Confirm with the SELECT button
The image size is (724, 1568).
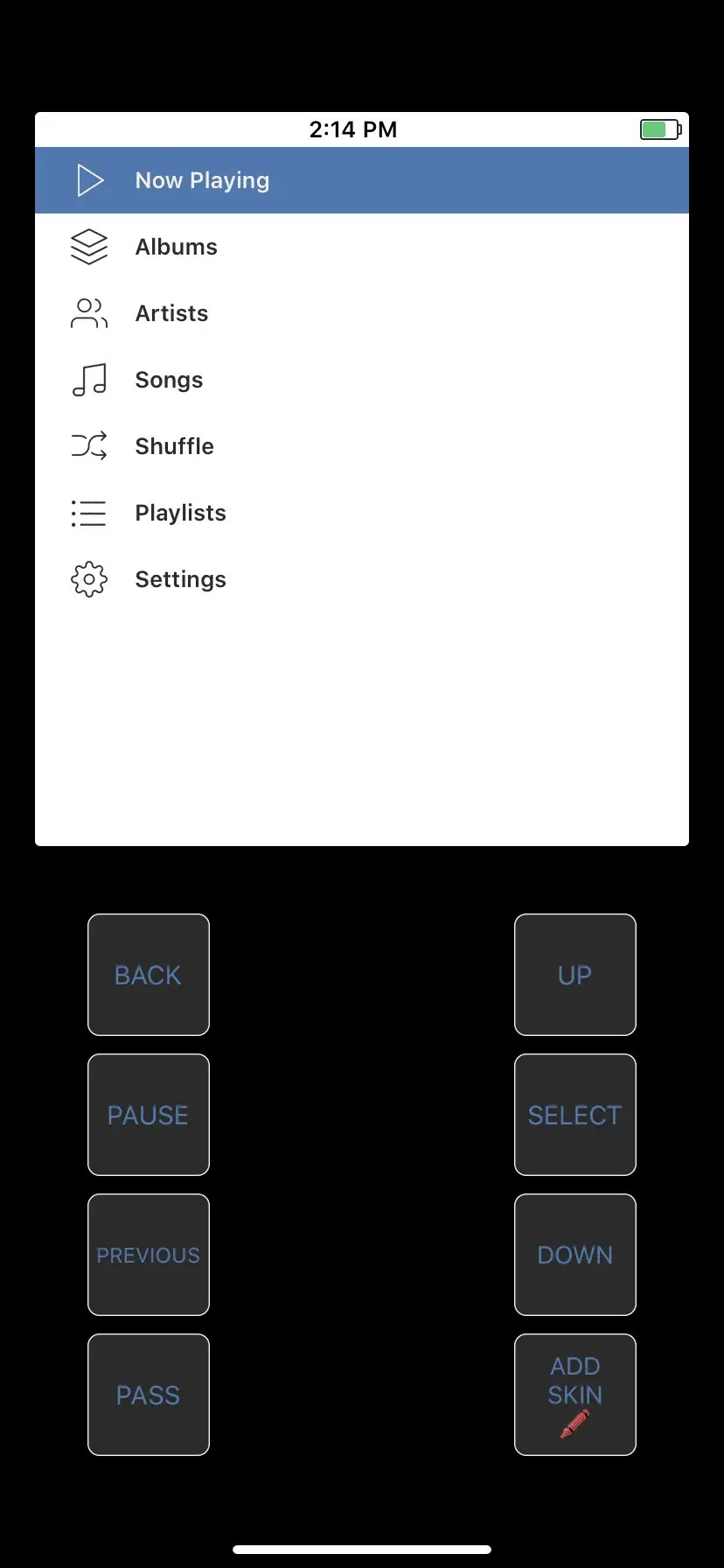click(x=575, y=1115)
